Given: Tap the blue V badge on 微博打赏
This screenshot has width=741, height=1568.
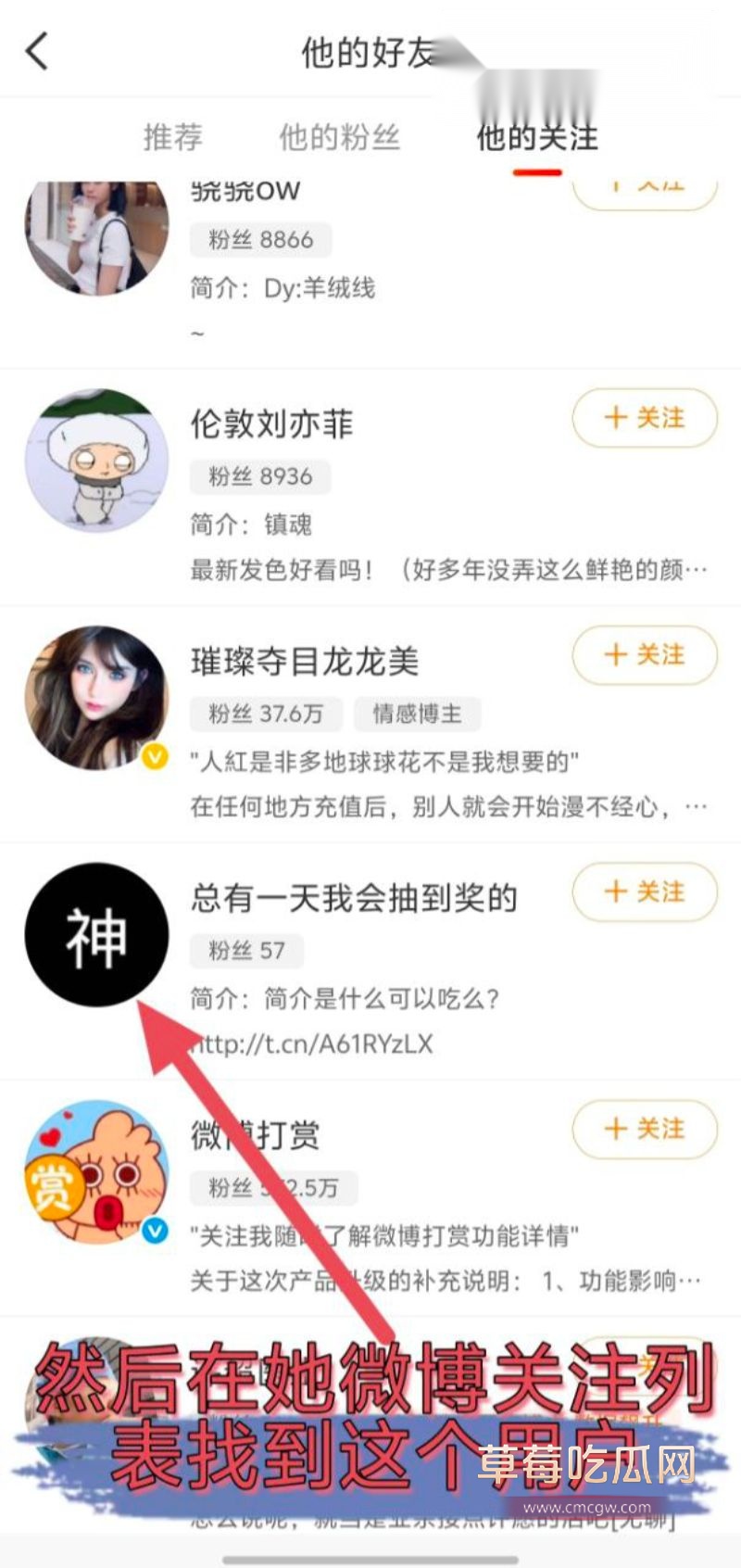Looking at the screenshot, I should 152,1233.
